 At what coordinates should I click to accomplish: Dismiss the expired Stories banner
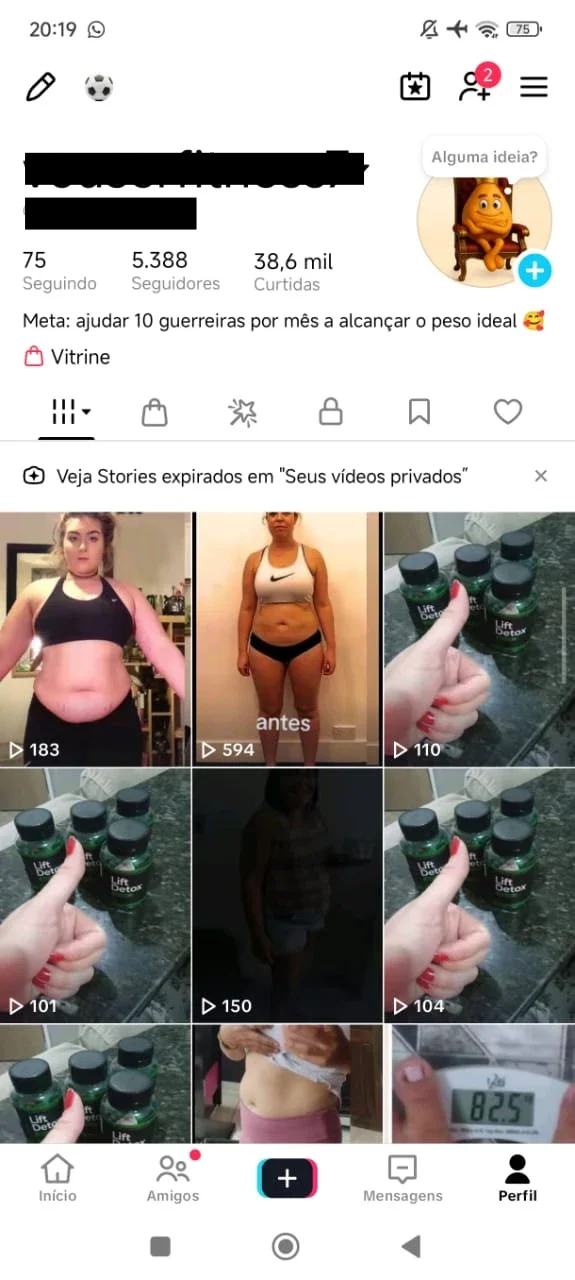coord(541,476)
